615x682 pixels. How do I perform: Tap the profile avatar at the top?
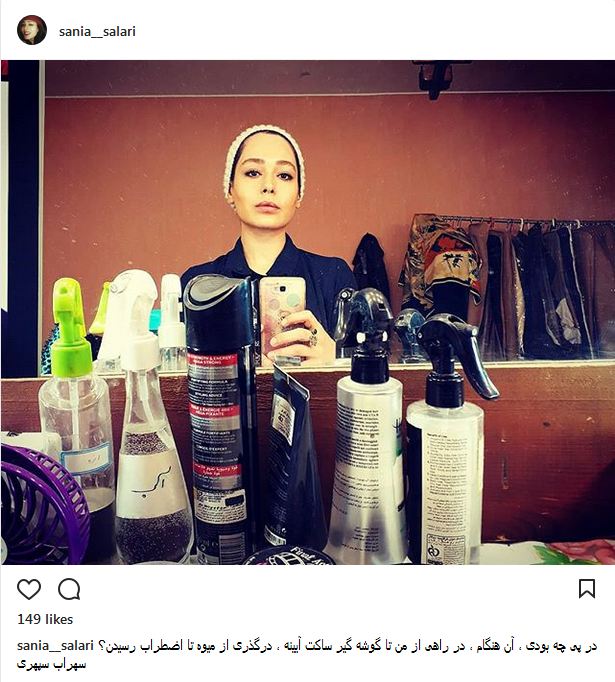32,31
